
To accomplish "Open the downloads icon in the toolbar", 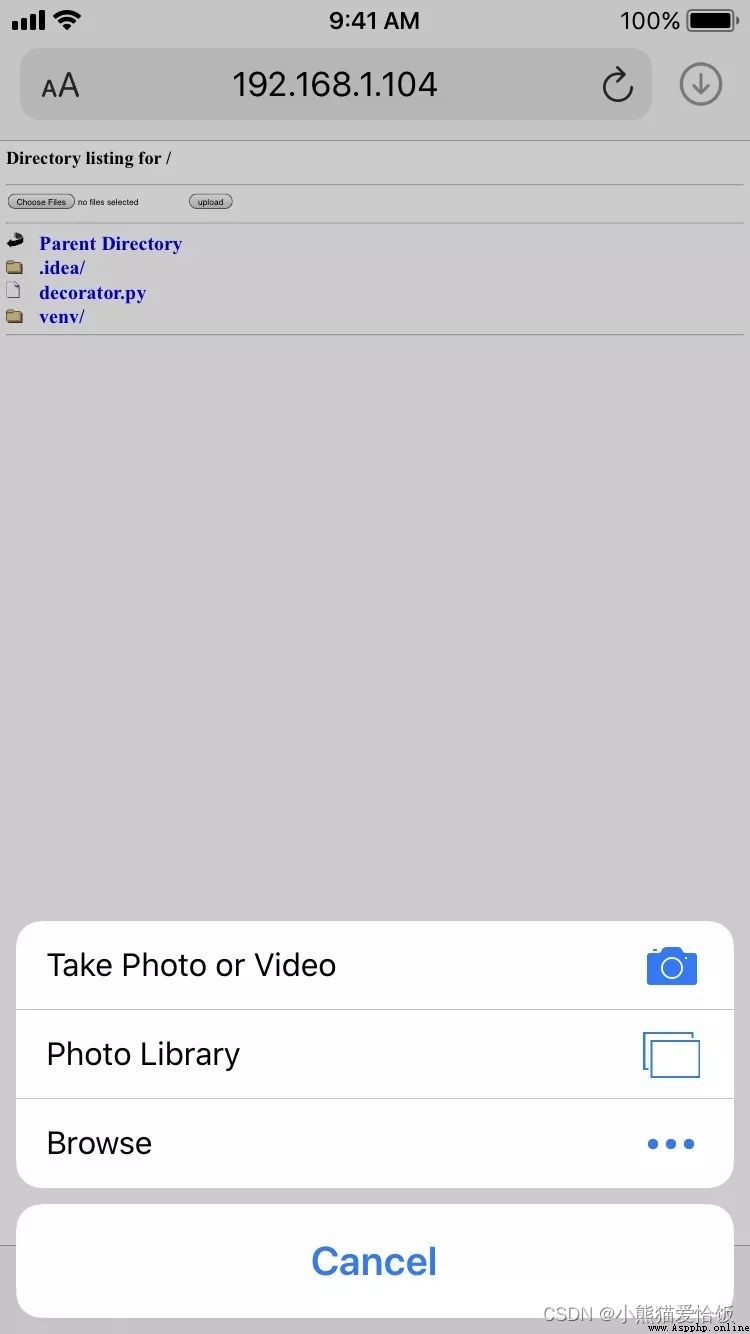I will (x=700, y=85).
